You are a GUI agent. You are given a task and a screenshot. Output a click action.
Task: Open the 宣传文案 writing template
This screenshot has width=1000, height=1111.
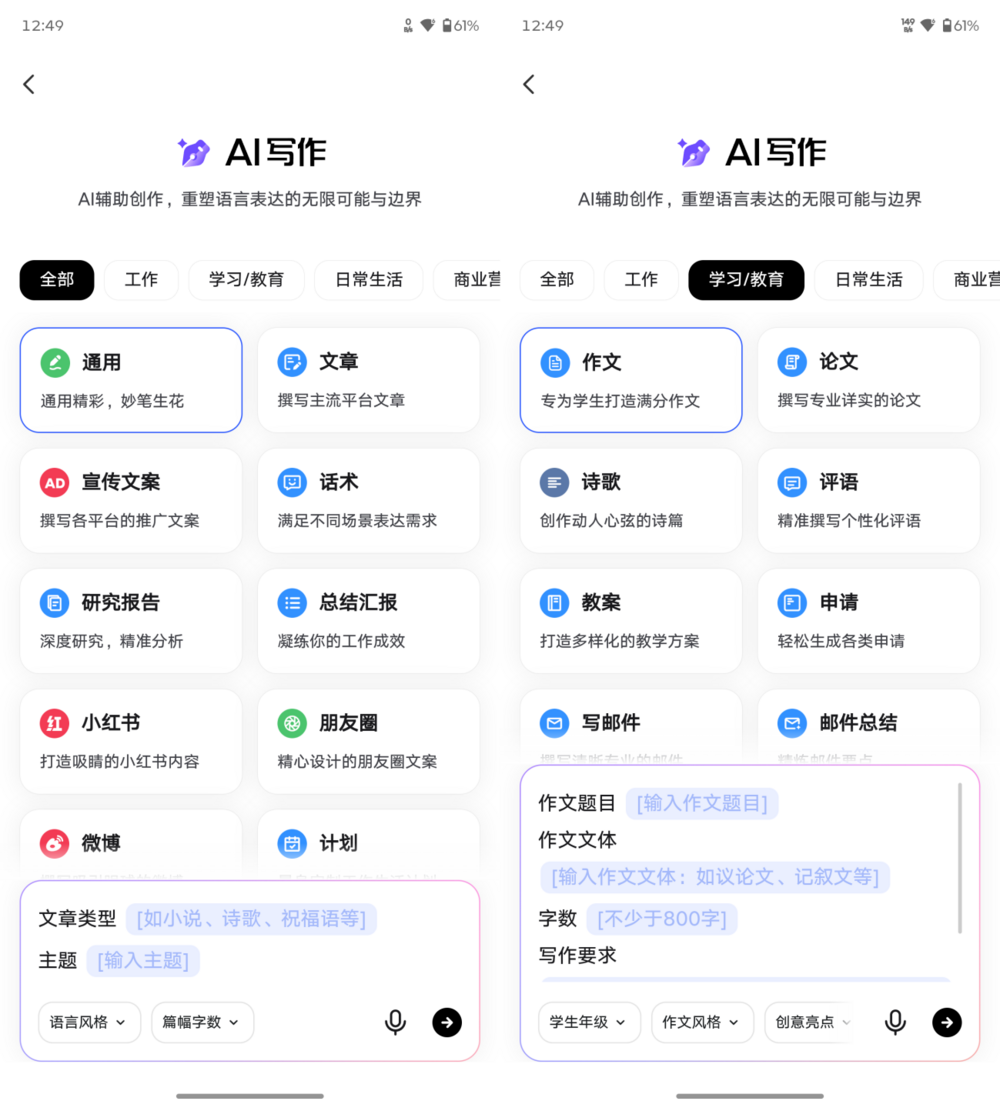[130, 500]
